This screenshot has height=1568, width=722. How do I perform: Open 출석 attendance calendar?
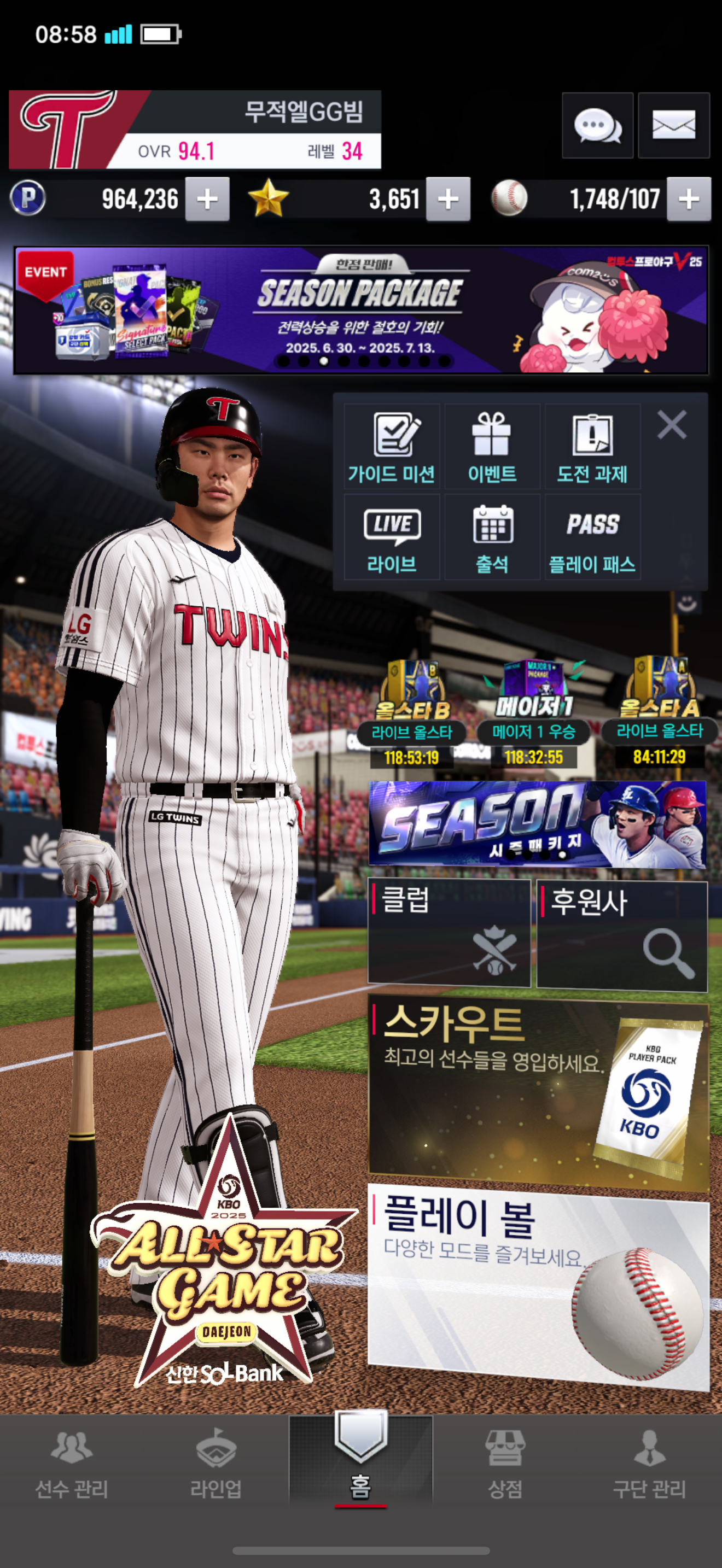pos(492,537)
